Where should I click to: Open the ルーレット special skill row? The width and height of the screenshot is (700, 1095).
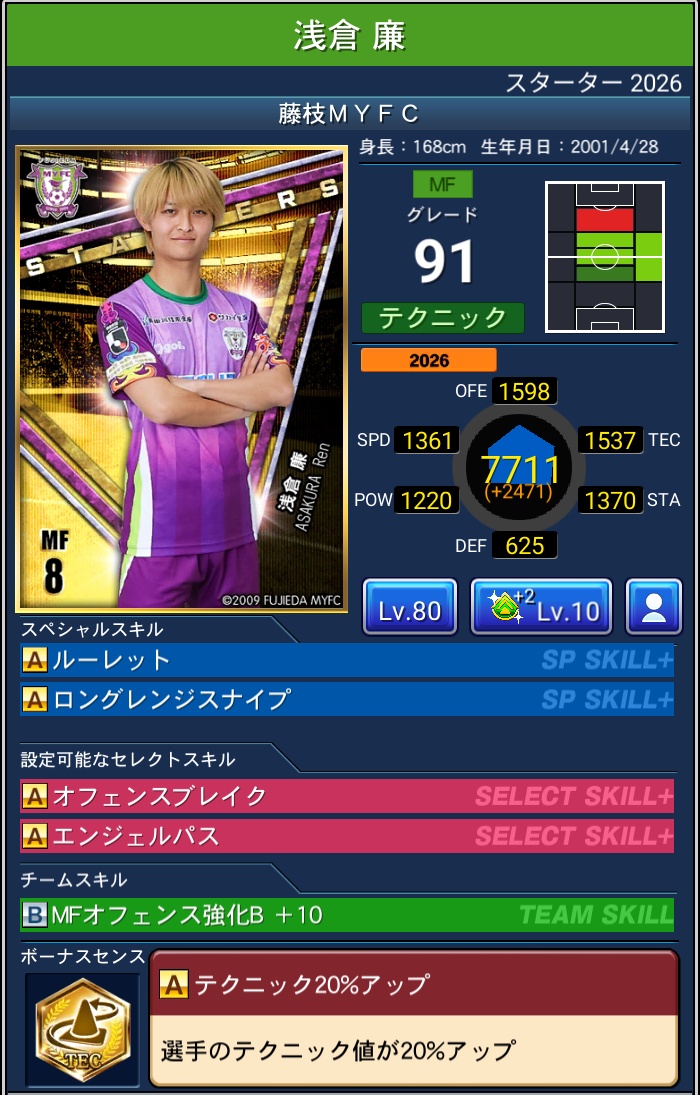[x=346, y=660]
